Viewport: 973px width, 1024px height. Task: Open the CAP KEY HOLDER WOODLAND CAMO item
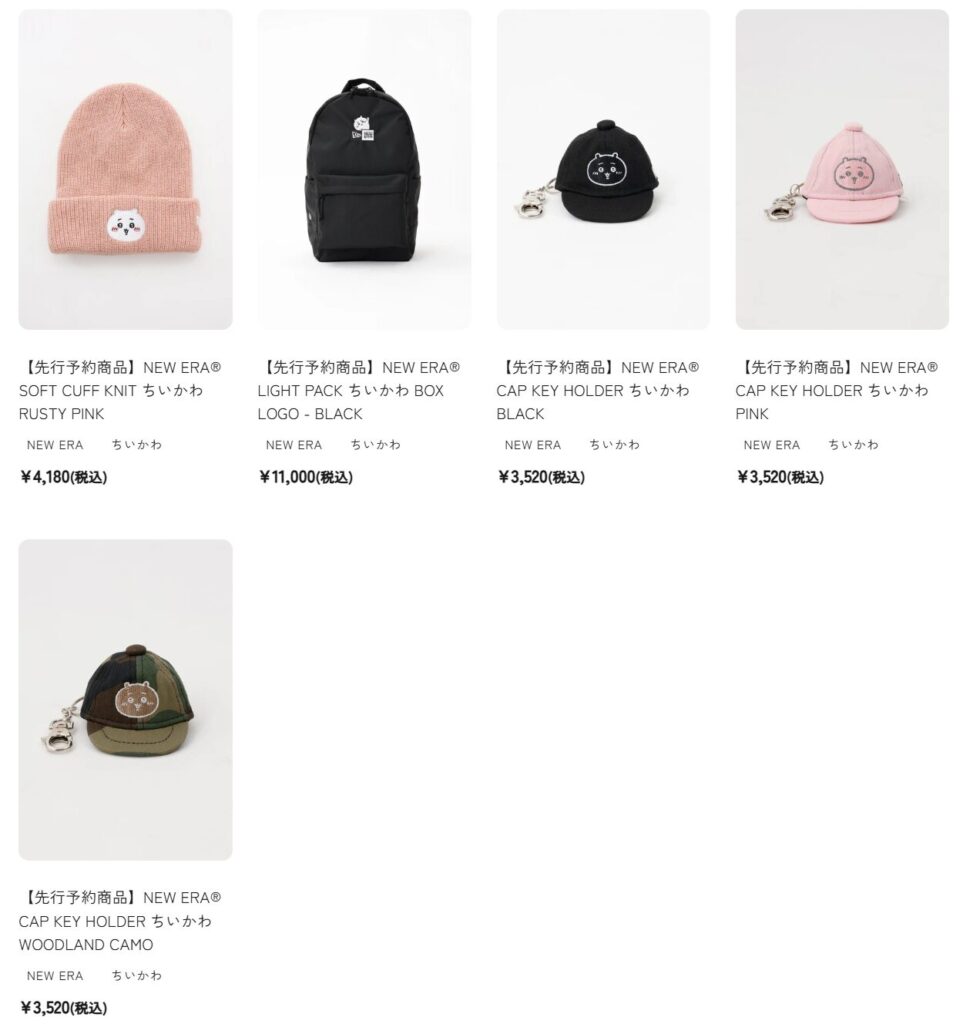tap(125, 700)
